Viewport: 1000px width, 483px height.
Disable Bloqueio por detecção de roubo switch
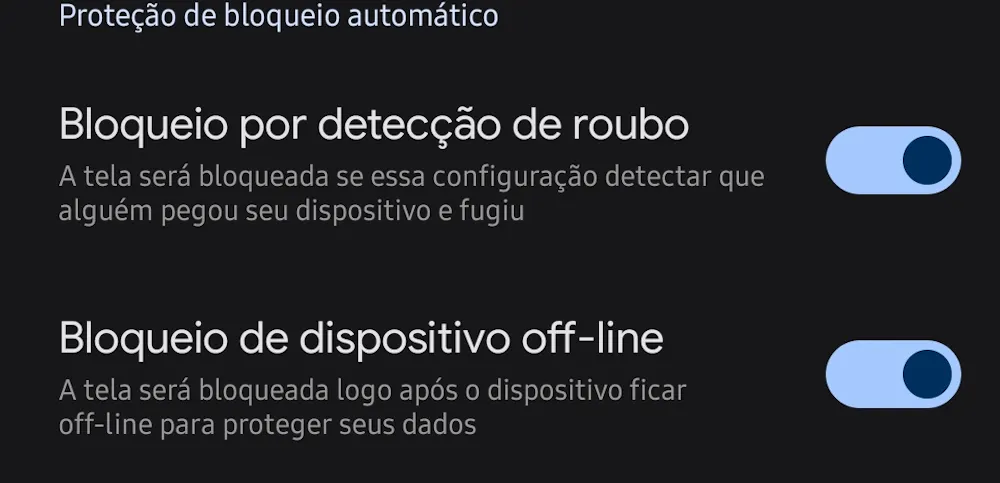point(892,160)
